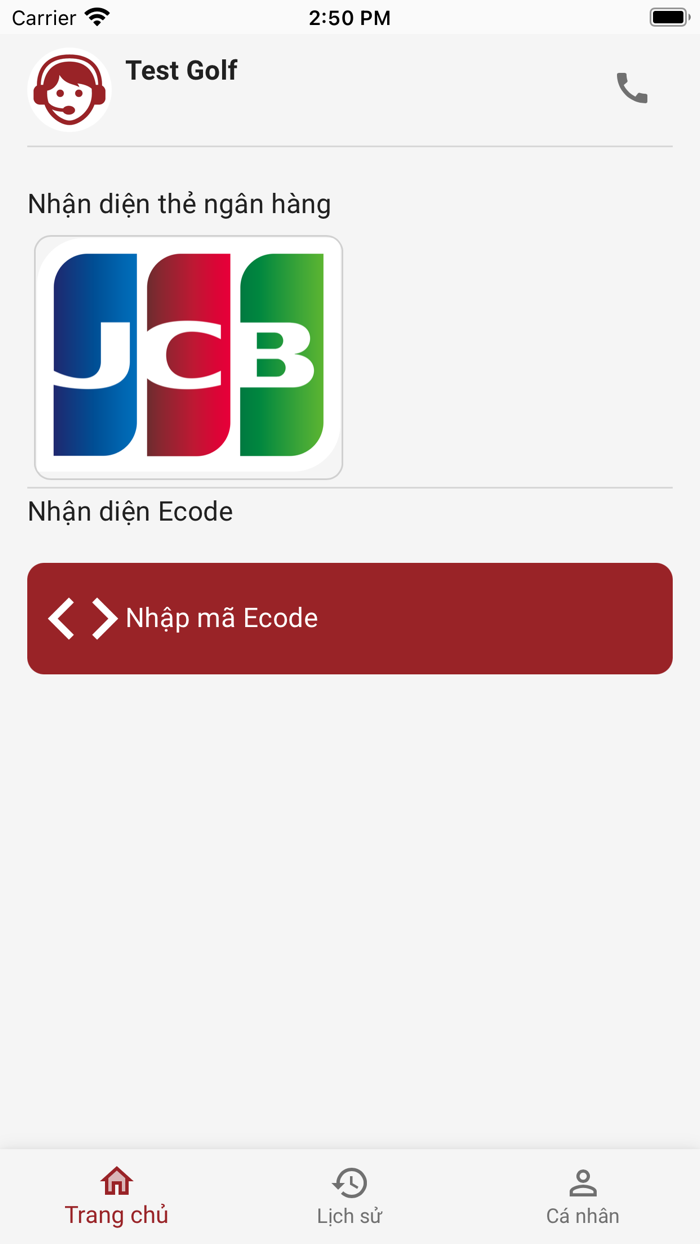Open the Lịch sử tab
This screenshot has height=1244, width=700.
350,1196
